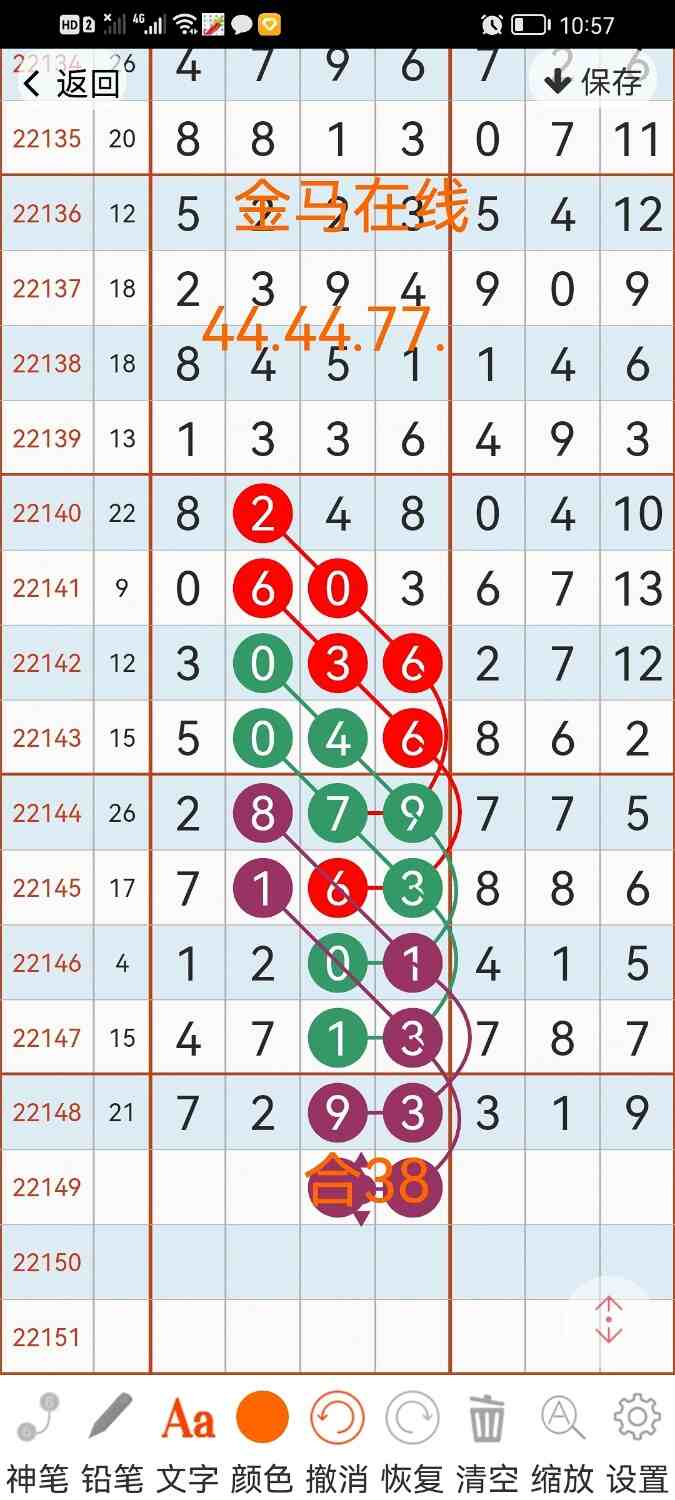Screen dimensions: 675x1500
Task: Go back using the 返回 button
Action: [70, 83]
